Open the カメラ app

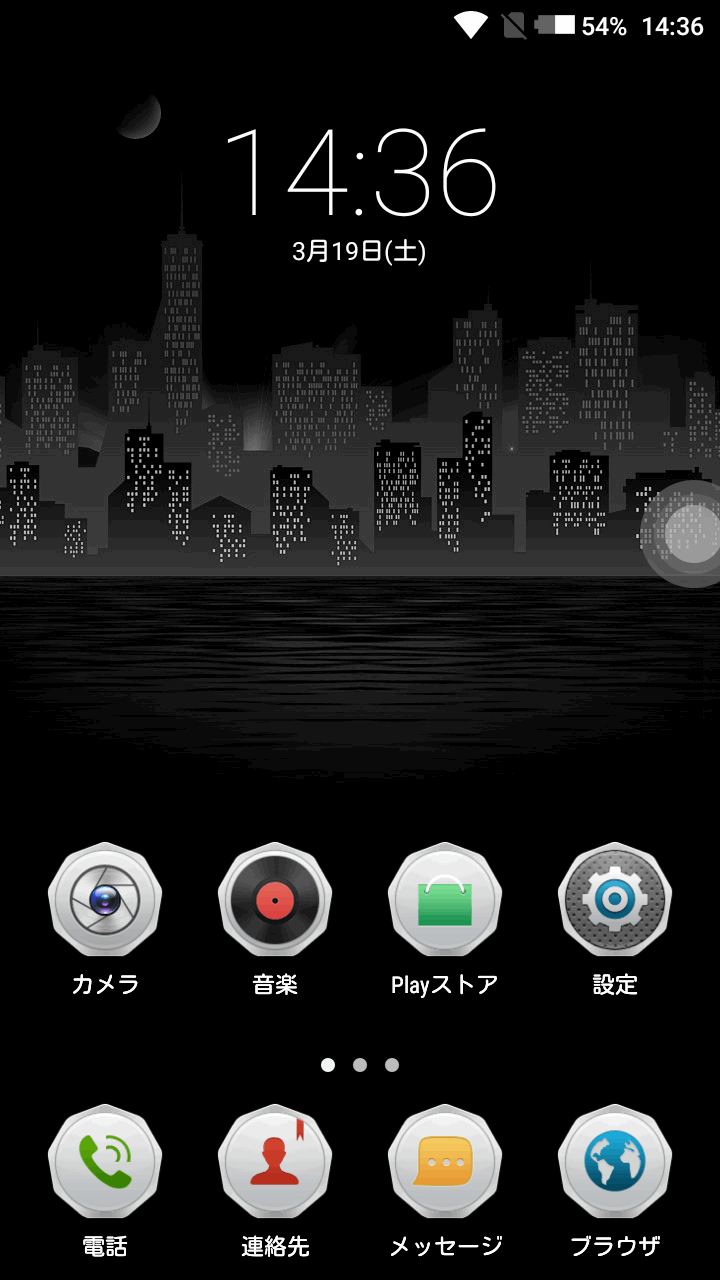[x=105, y=901]
